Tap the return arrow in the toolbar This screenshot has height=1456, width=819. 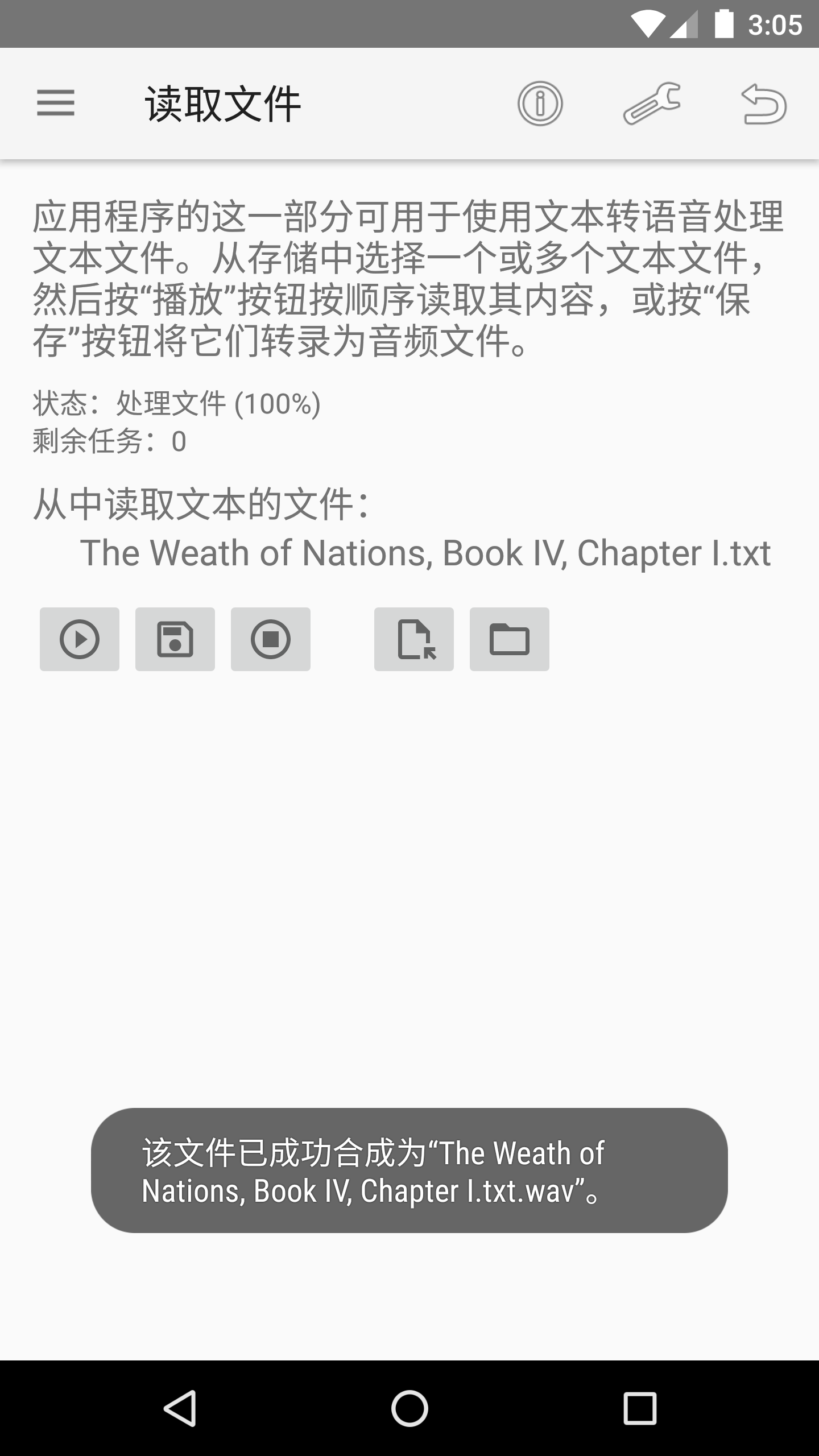coord(764,104)
